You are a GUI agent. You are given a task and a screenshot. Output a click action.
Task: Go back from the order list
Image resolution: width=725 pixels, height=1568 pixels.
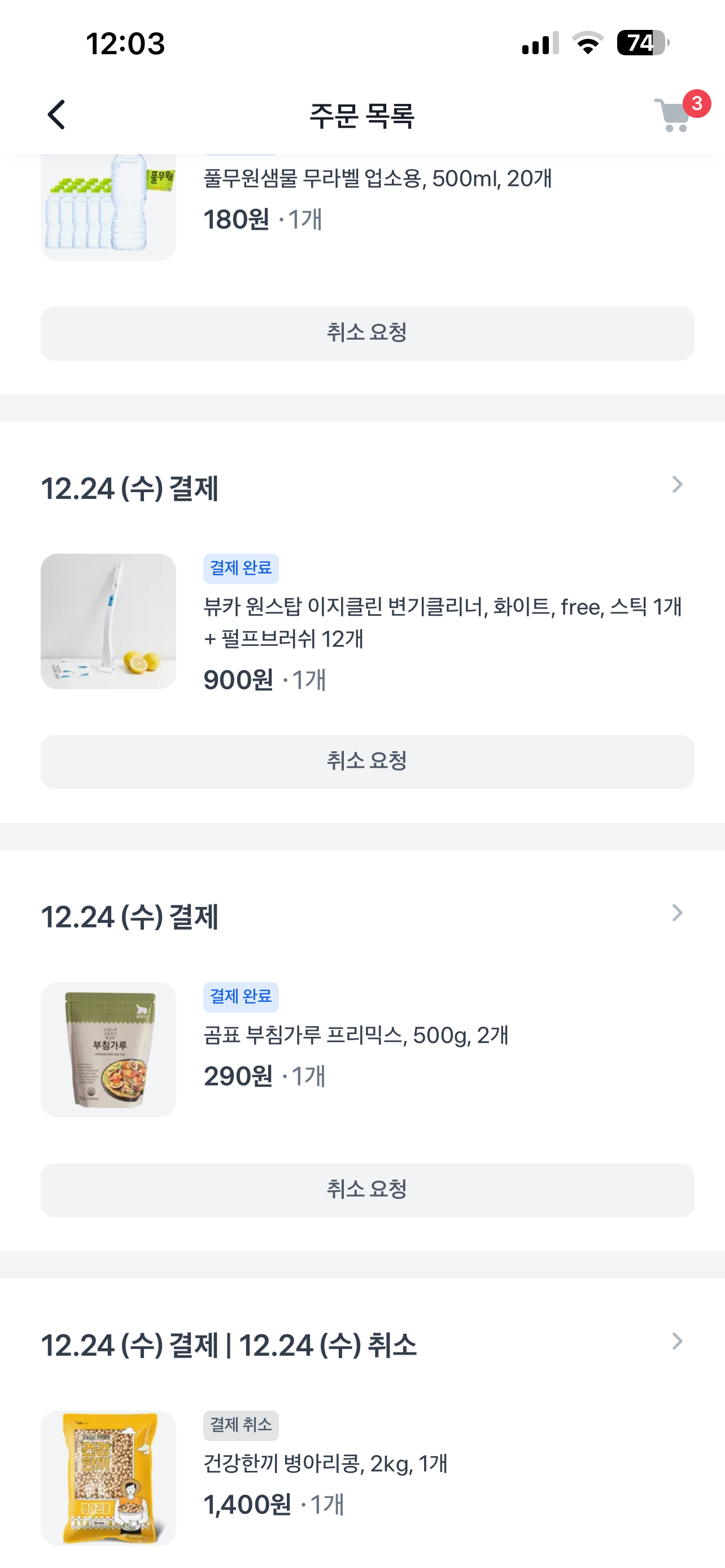(x=56, y=115)
